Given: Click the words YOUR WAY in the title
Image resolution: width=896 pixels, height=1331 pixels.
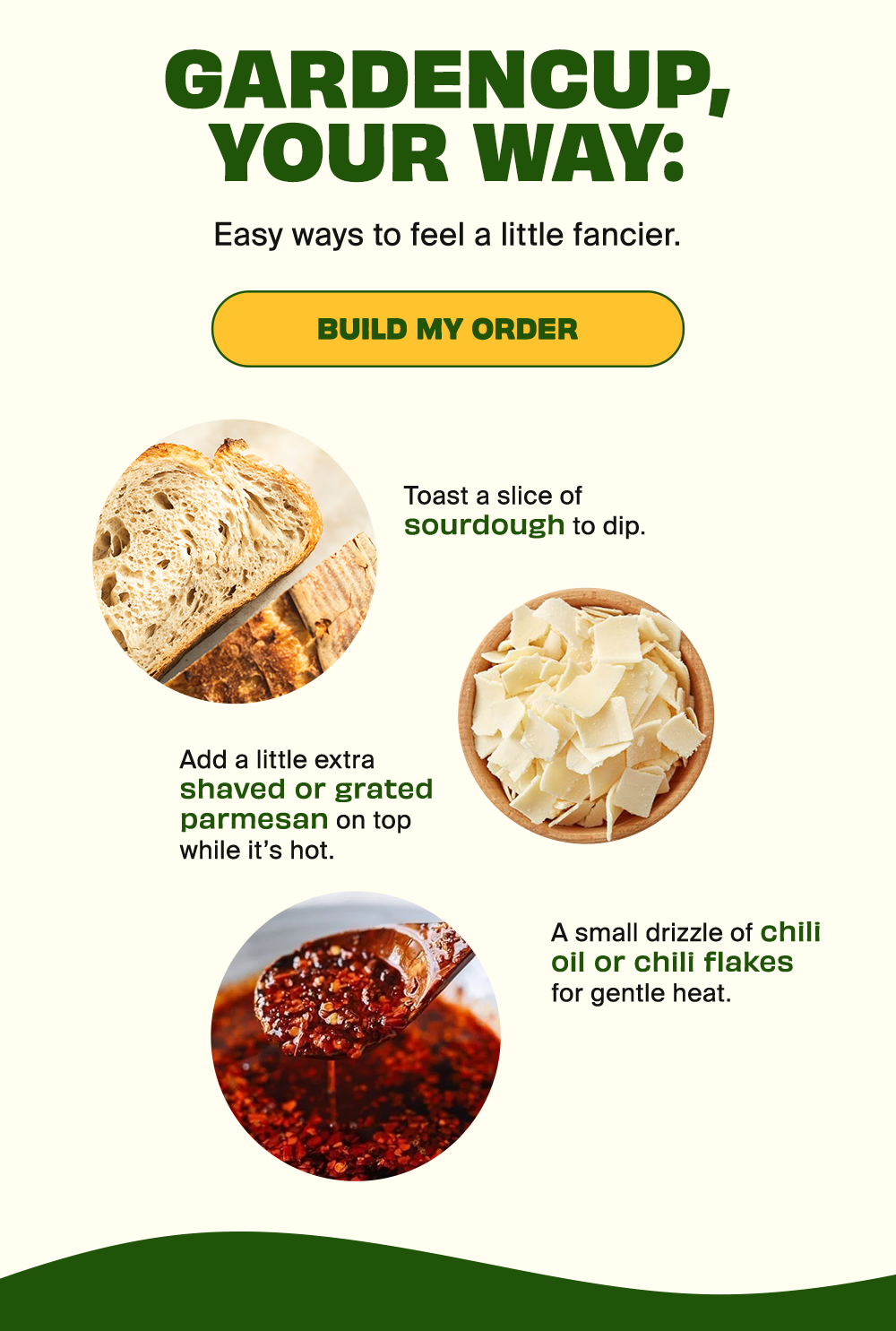Looking at the screenshot, I should [x=447, y=148].
